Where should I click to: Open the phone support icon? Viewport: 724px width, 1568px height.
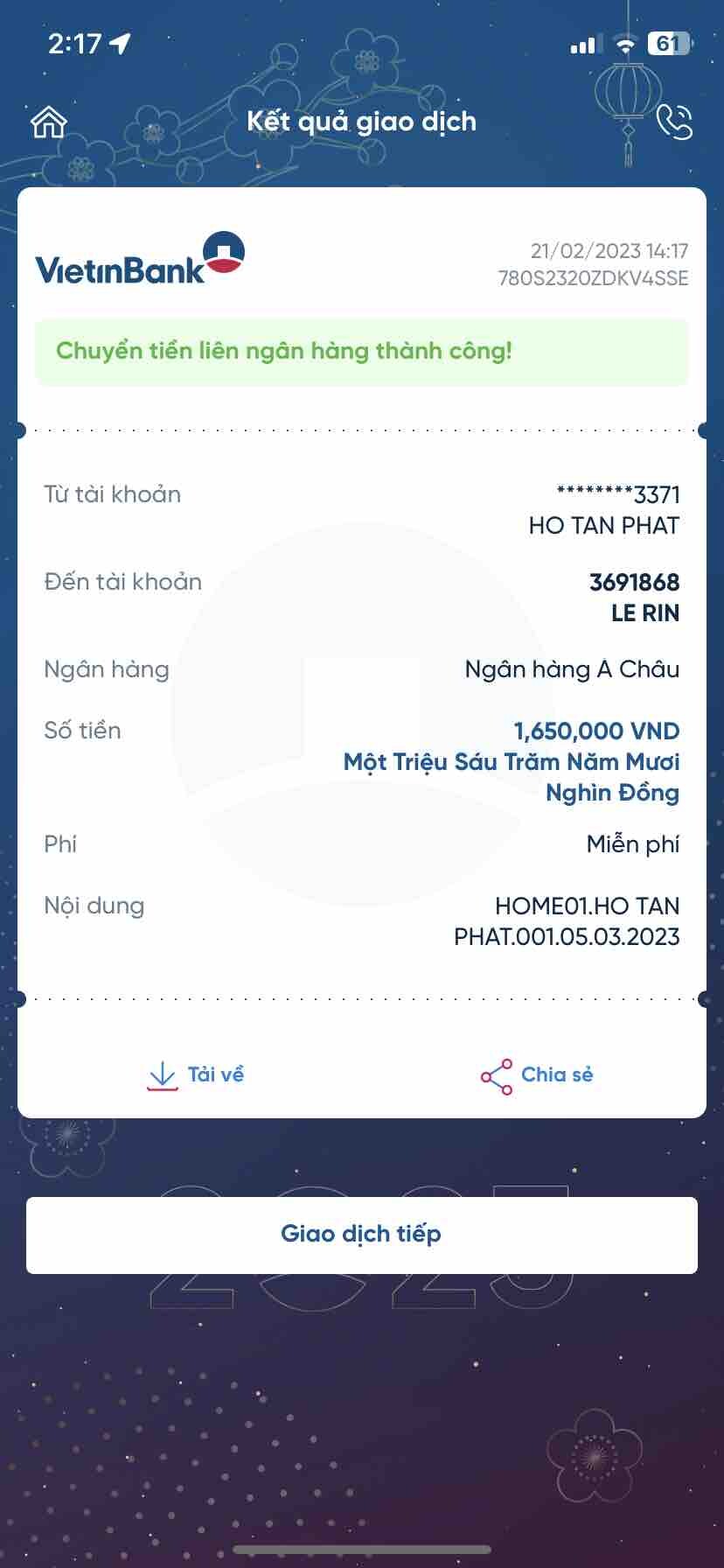click(x=674, y=122)
